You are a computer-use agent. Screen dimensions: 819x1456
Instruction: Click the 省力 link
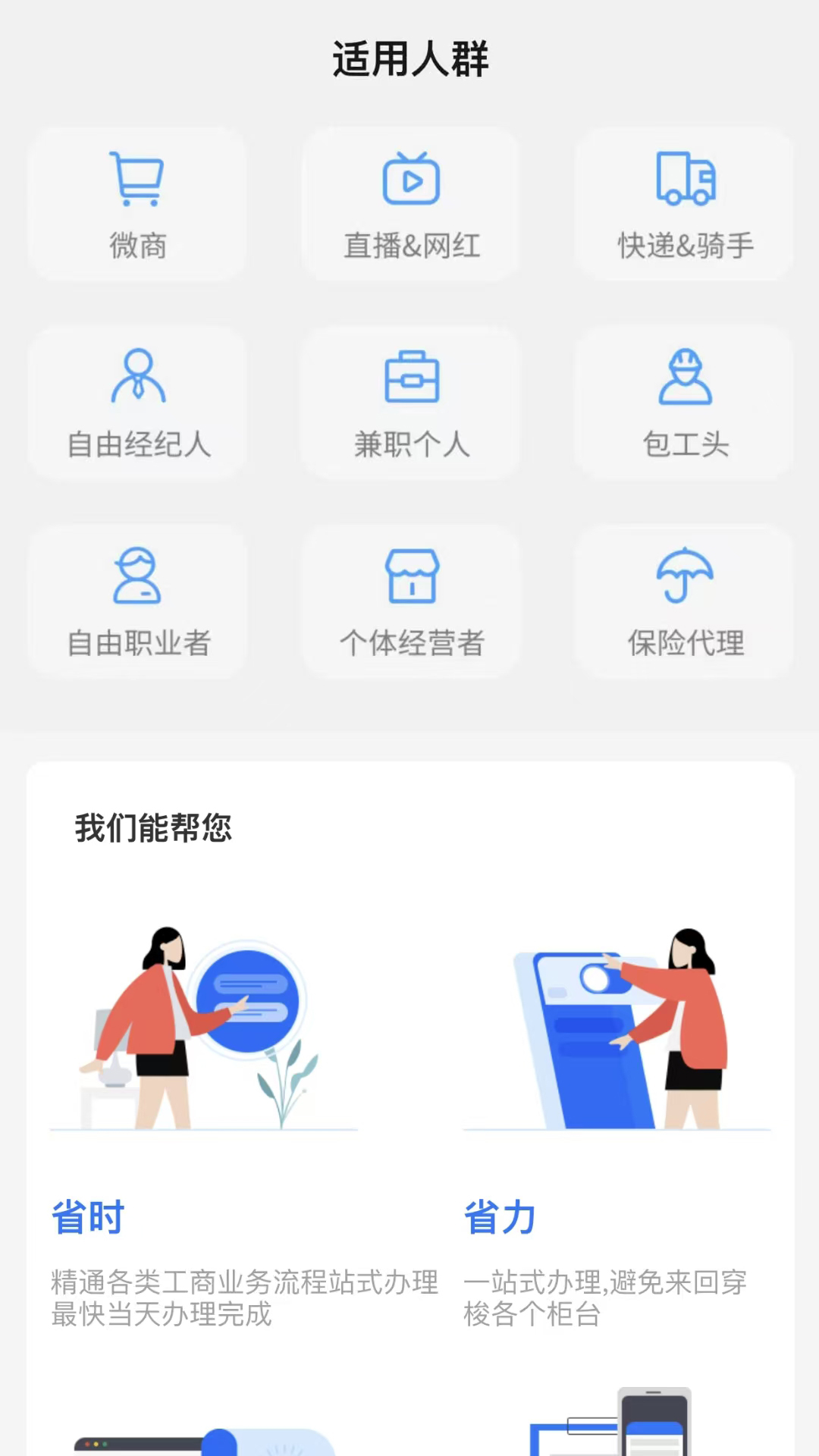point(500,1217)
